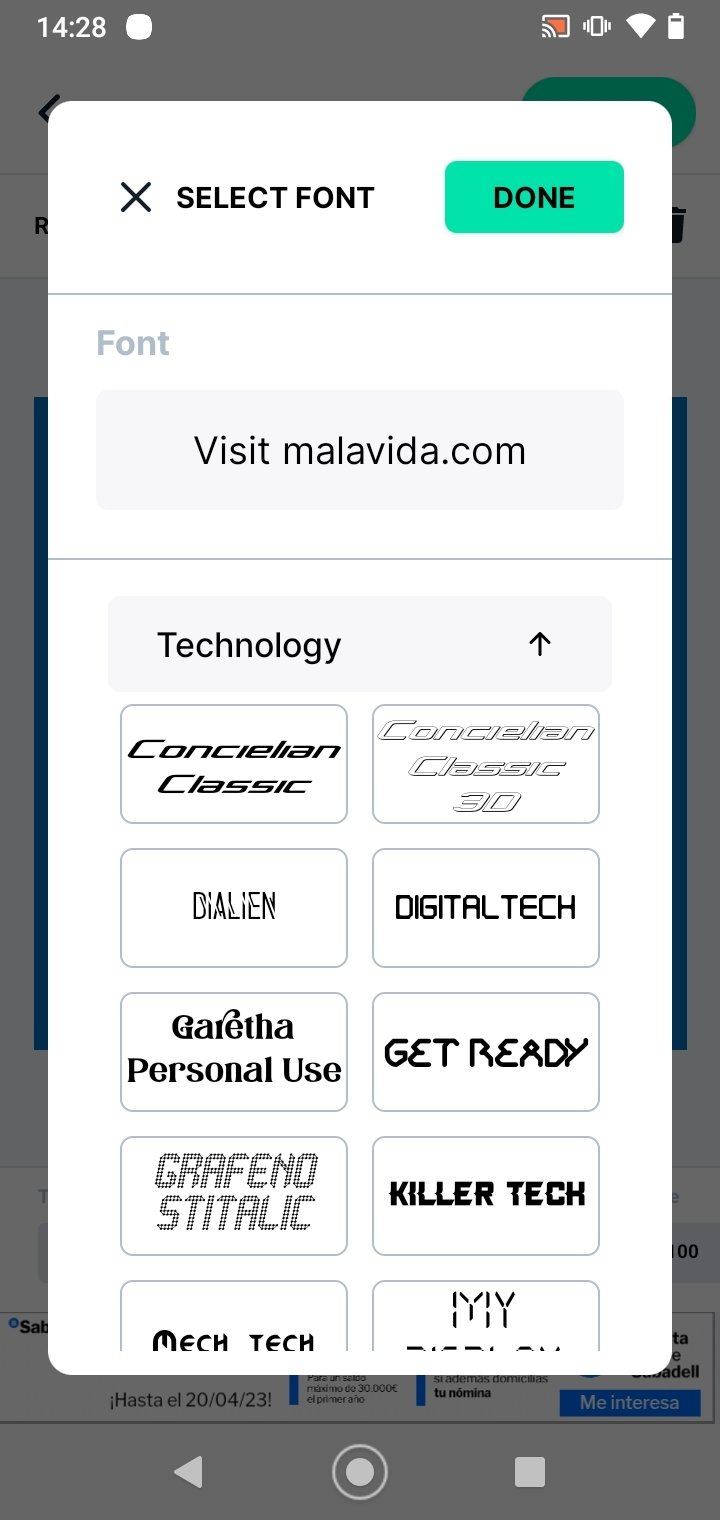
Task: Close the Select Font dialog
Action: tap(136, 198)
